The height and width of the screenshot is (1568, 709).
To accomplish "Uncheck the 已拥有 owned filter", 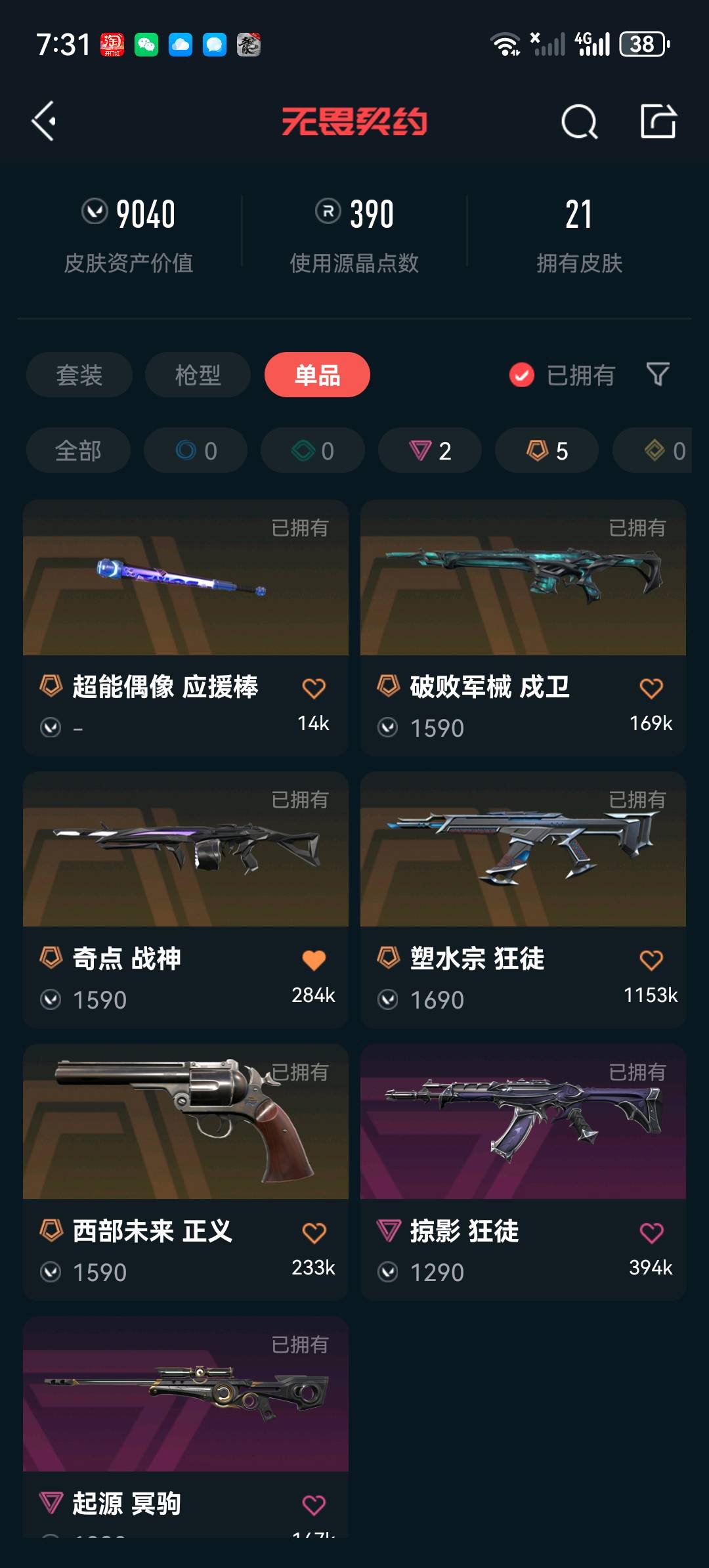I will [x=522, y=375].
